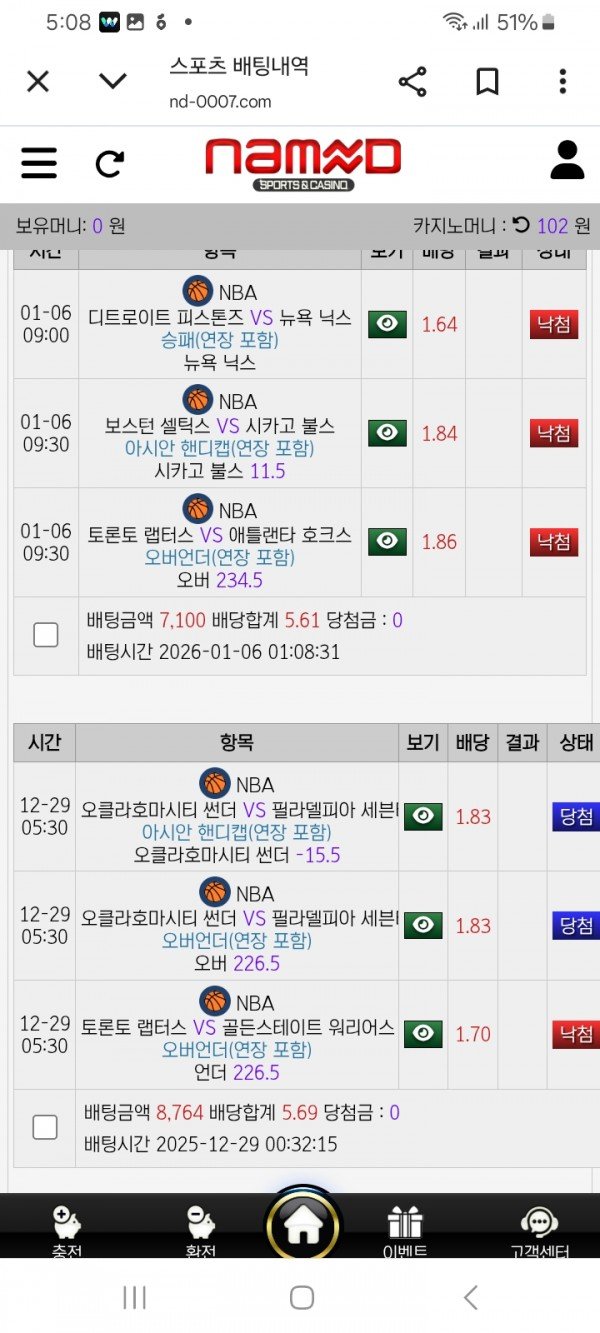Go to 충전 in the bottom bar
600x1333 pixels.
[x=67, y=1231]
